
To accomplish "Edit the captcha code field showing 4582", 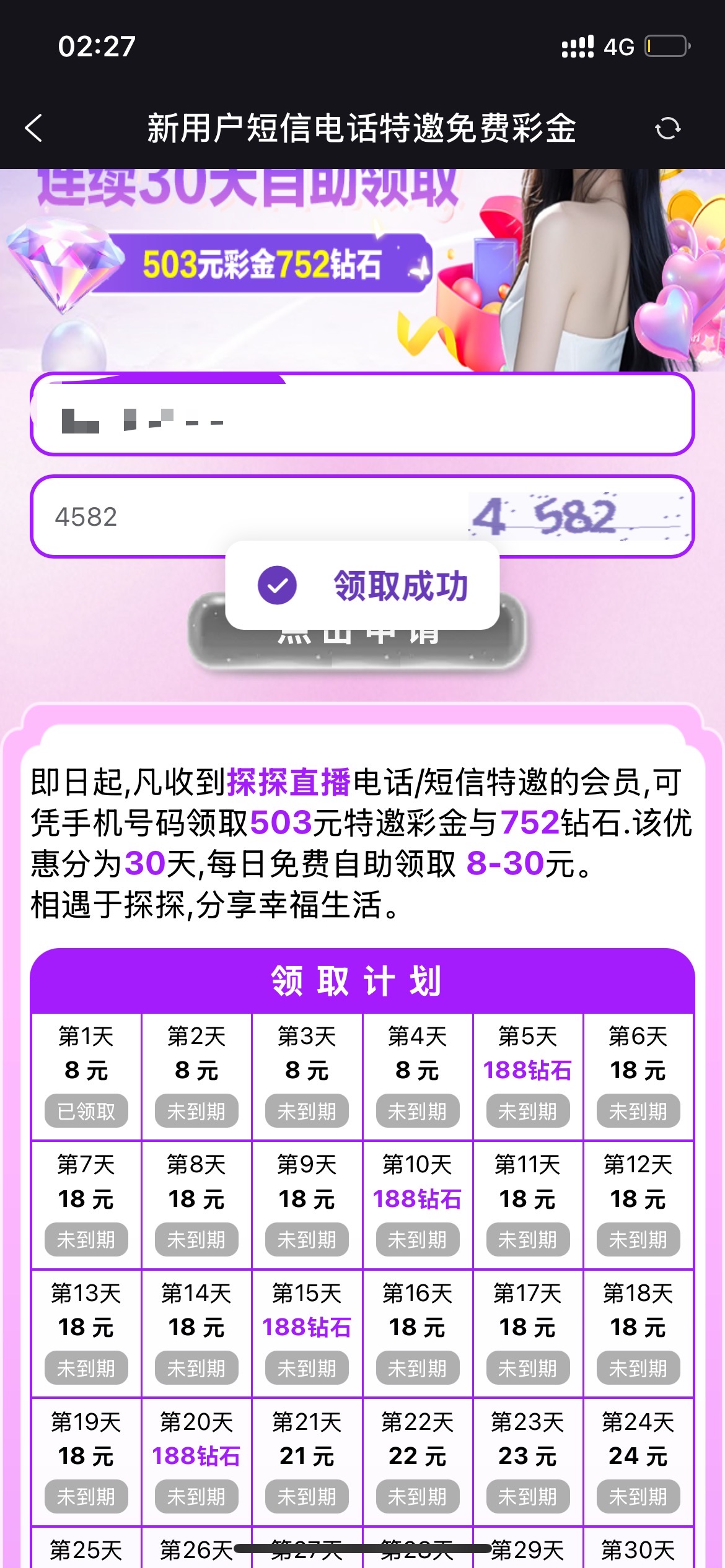I will [x=248, y=517].
